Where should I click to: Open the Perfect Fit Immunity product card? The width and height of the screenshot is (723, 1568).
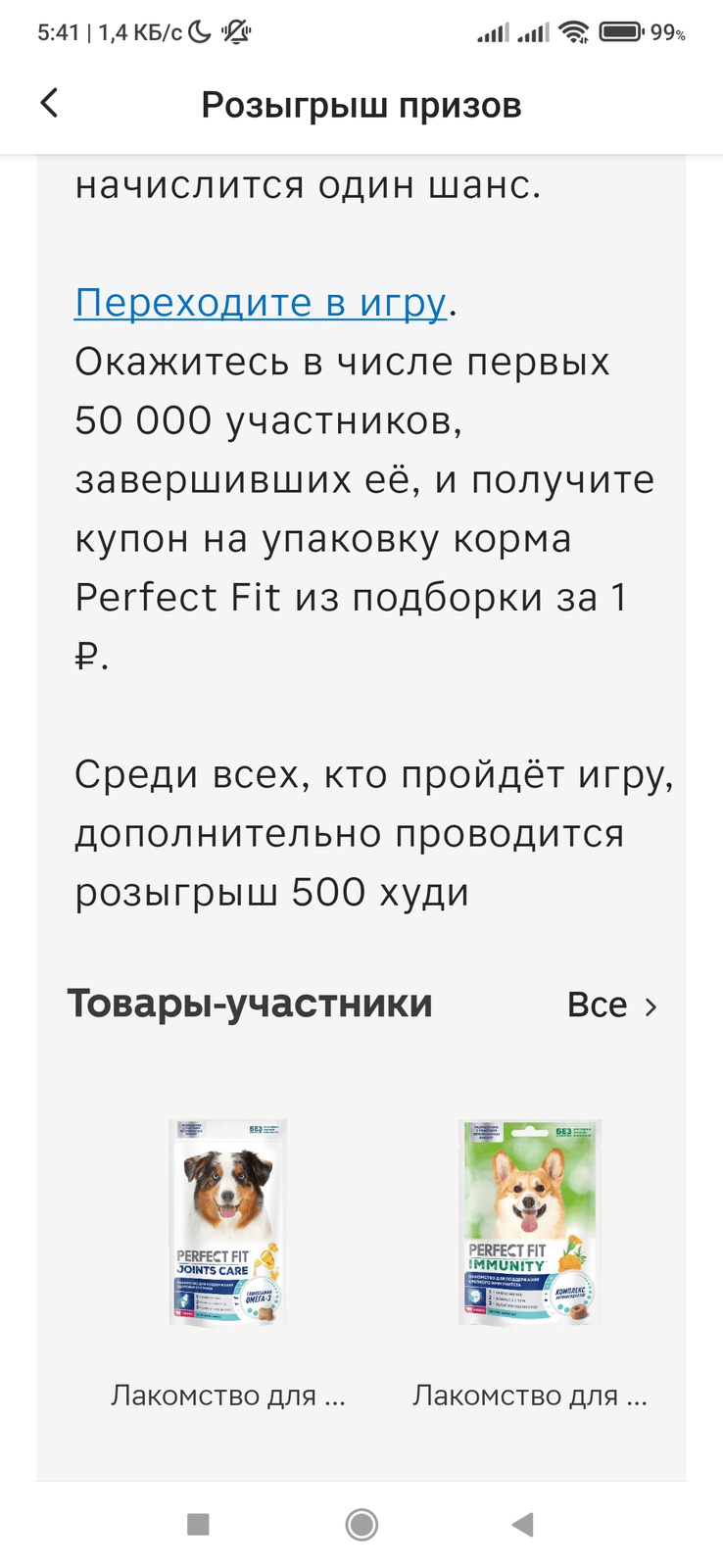529,1223
